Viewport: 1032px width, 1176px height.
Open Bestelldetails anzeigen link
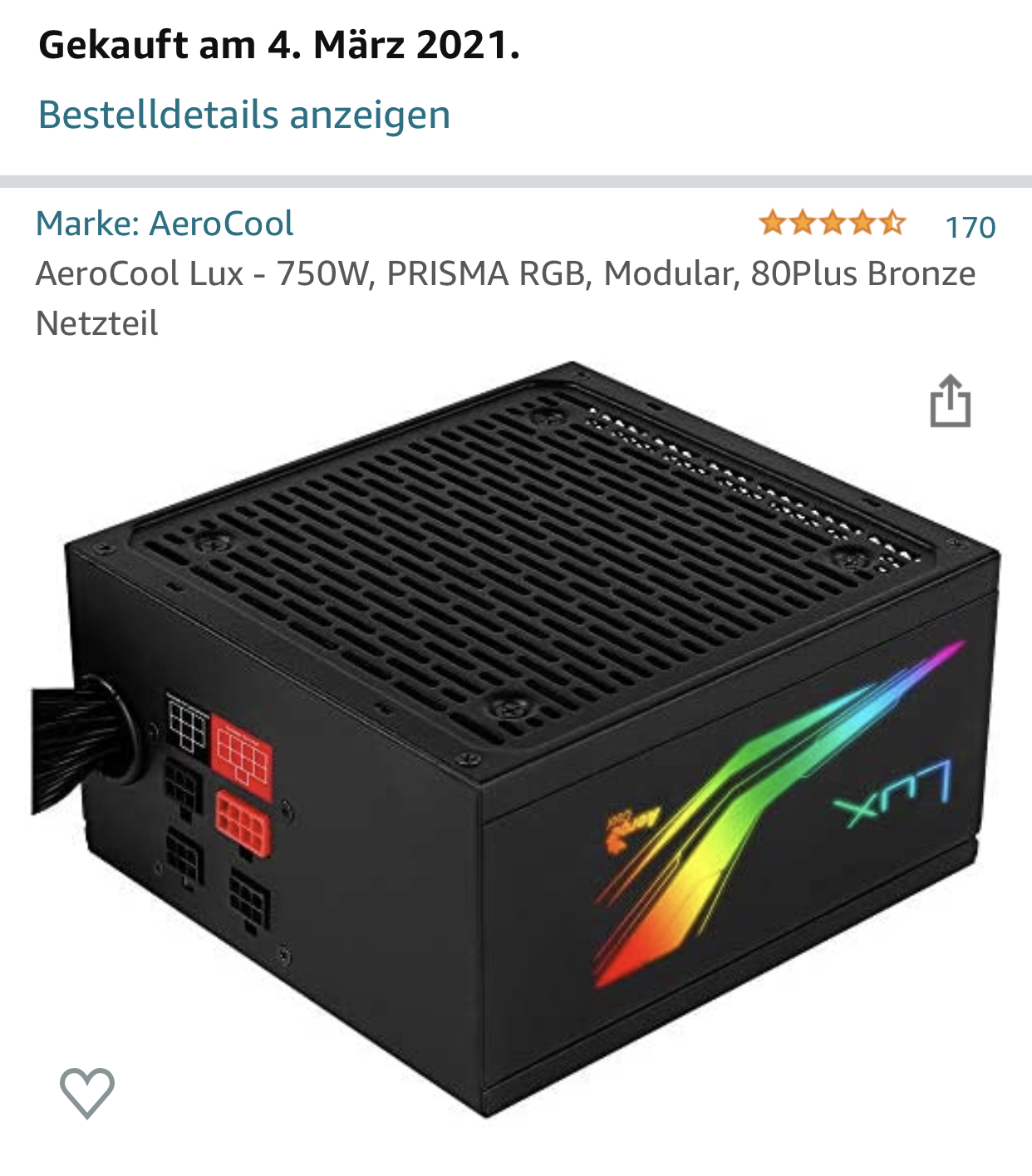click(x=244, y=115)
